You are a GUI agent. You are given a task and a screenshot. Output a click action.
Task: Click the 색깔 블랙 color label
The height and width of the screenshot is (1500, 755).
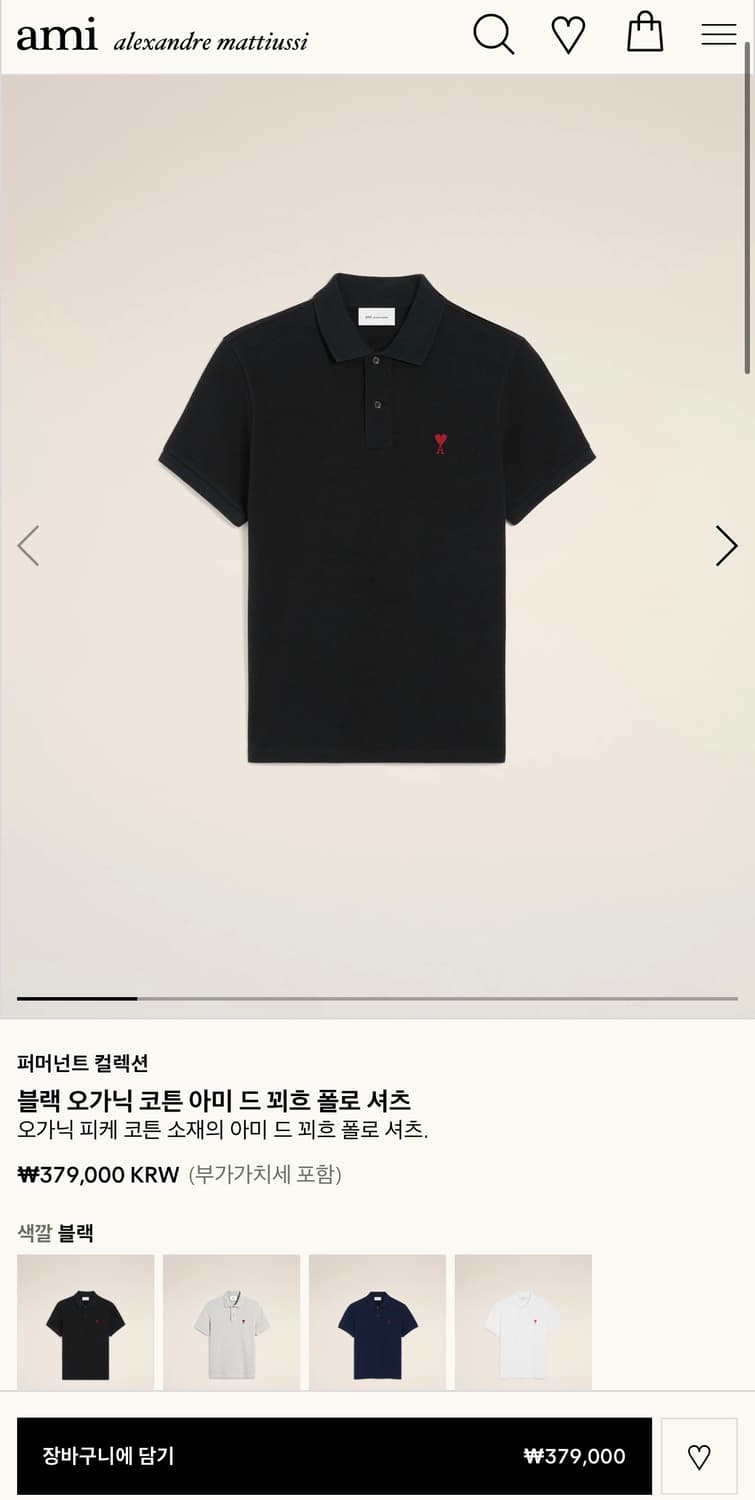57,1234
